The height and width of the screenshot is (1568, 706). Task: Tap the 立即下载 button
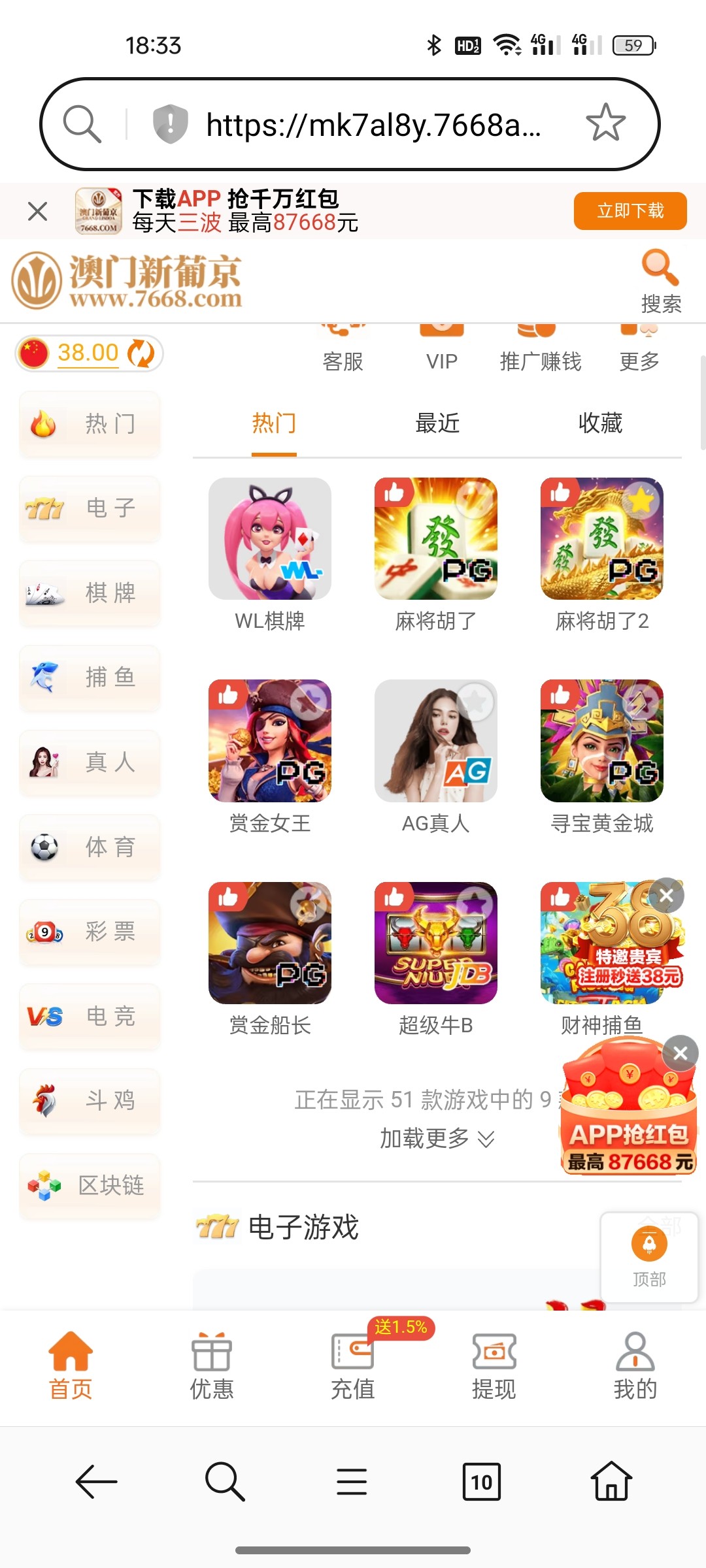[x=630, y=211]
